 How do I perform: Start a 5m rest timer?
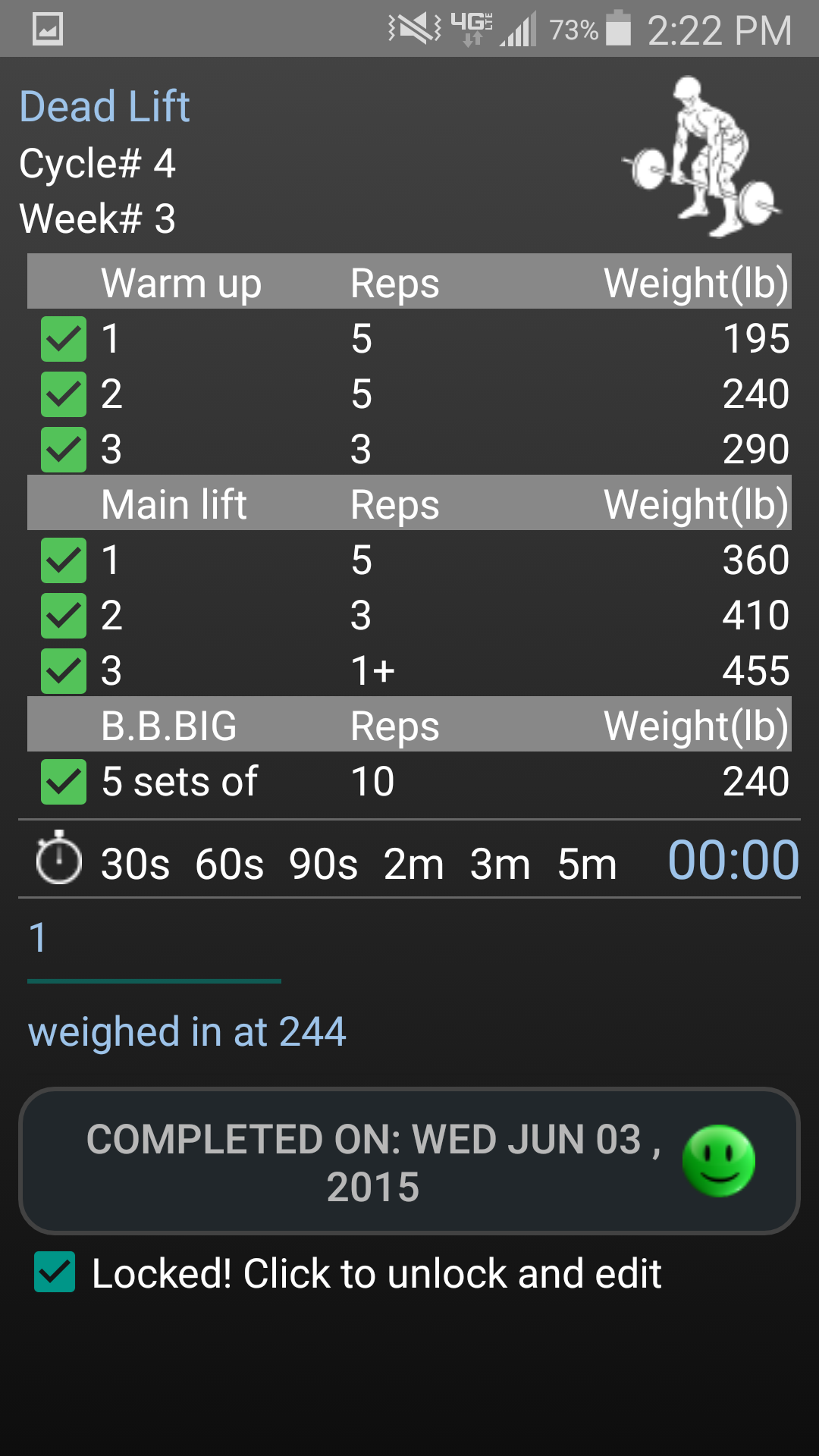(587, 863)
